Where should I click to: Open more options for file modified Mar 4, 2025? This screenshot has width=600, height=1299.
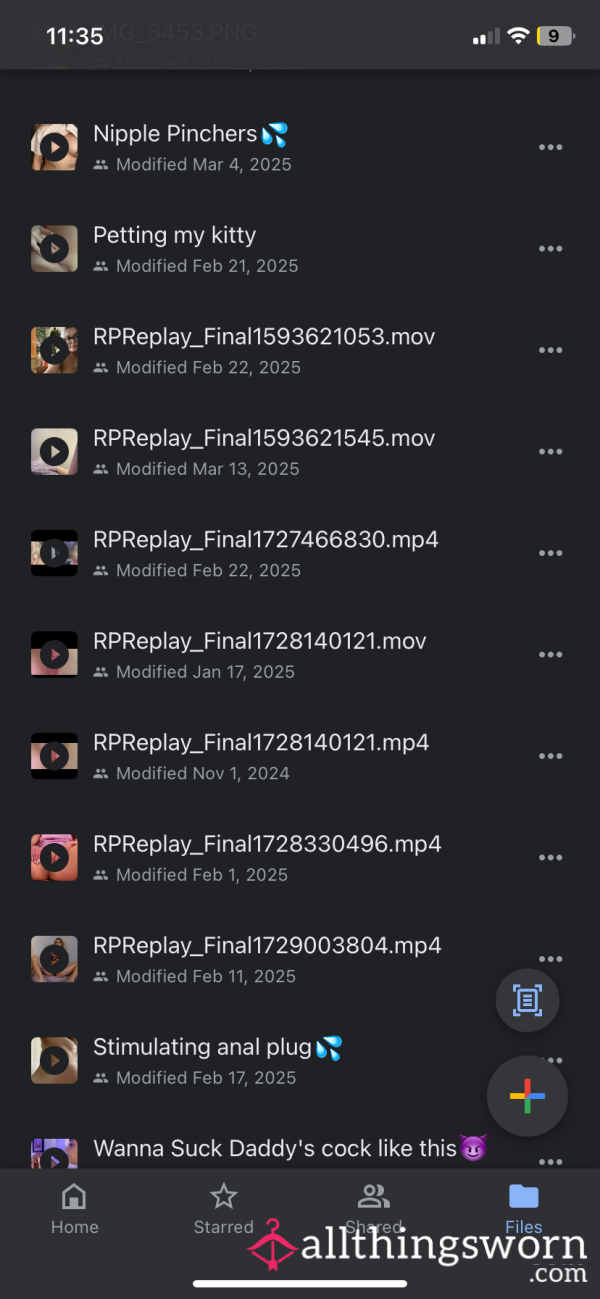tap(550, 147)
